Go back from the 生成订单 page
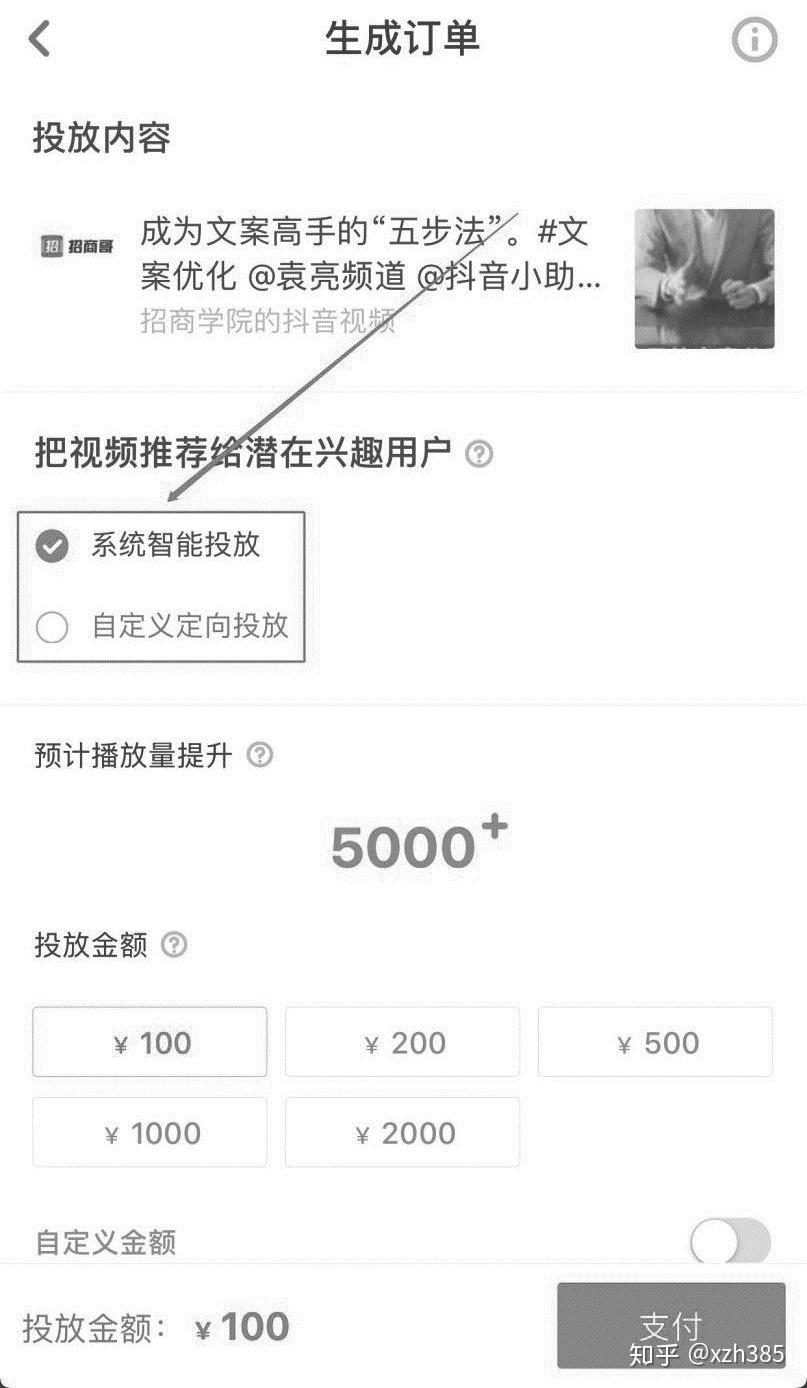This screenshot has width=807, height=1388. tap(40, 40)
